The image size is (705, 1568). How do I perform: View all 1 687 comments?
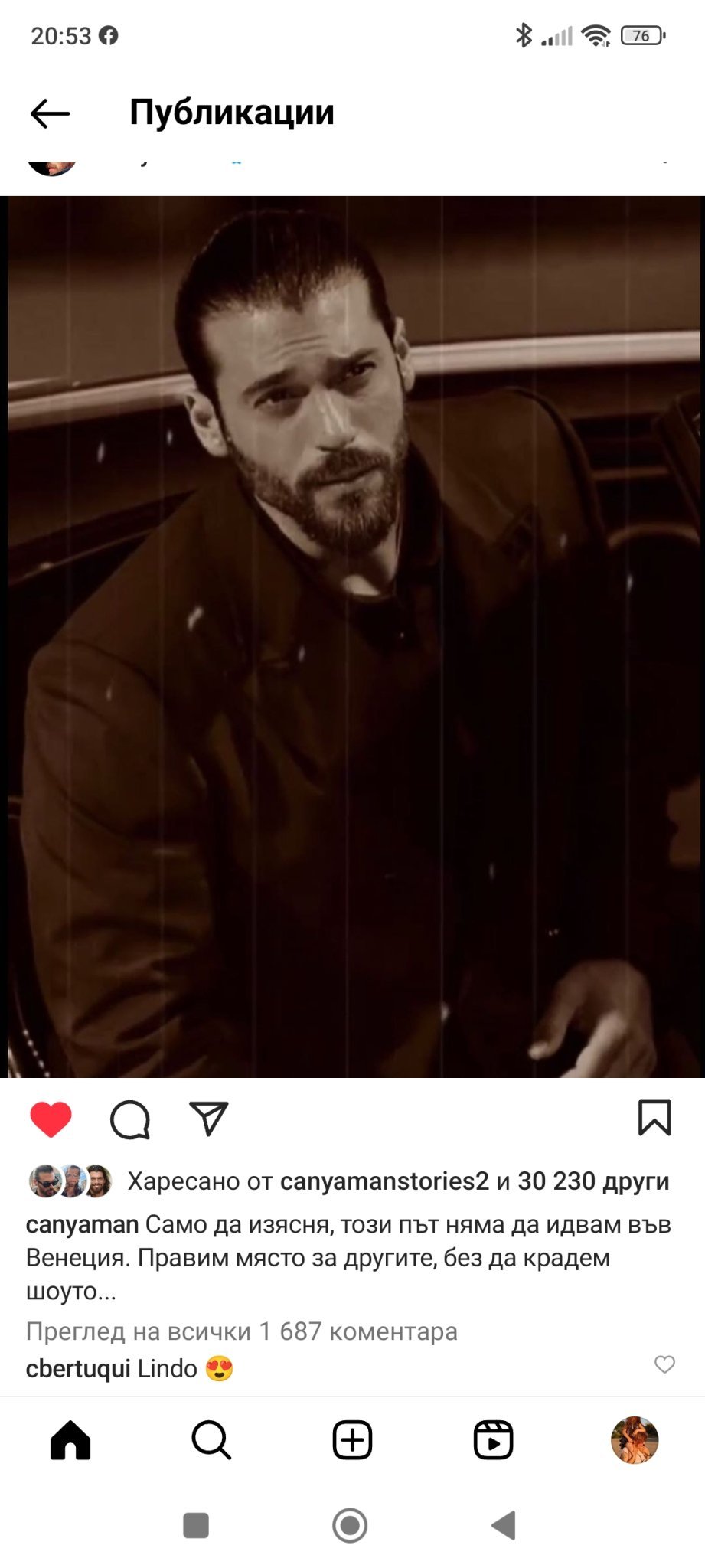click(242, 1331)
